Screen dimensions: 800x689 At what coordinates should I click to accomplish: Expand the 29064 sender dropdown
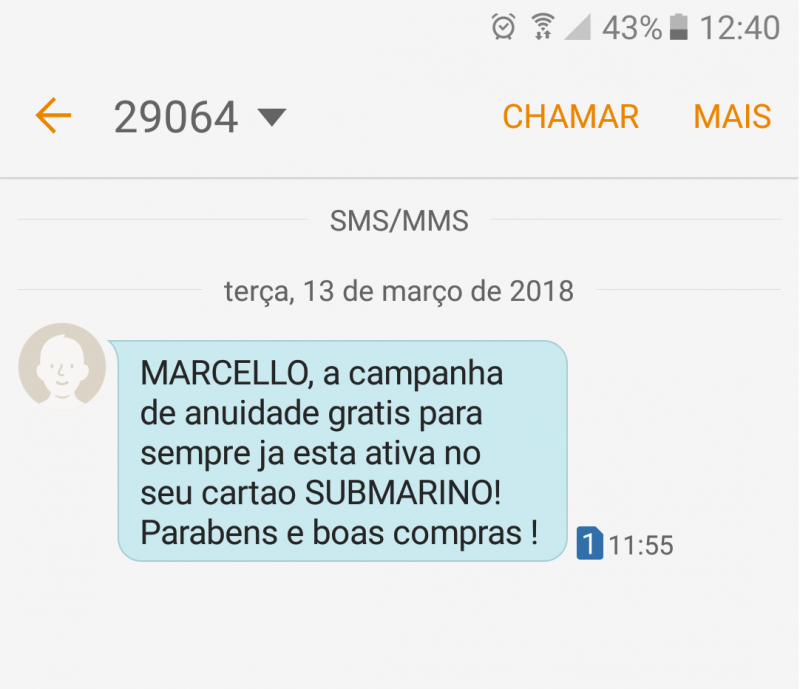[x=271, y=118]
